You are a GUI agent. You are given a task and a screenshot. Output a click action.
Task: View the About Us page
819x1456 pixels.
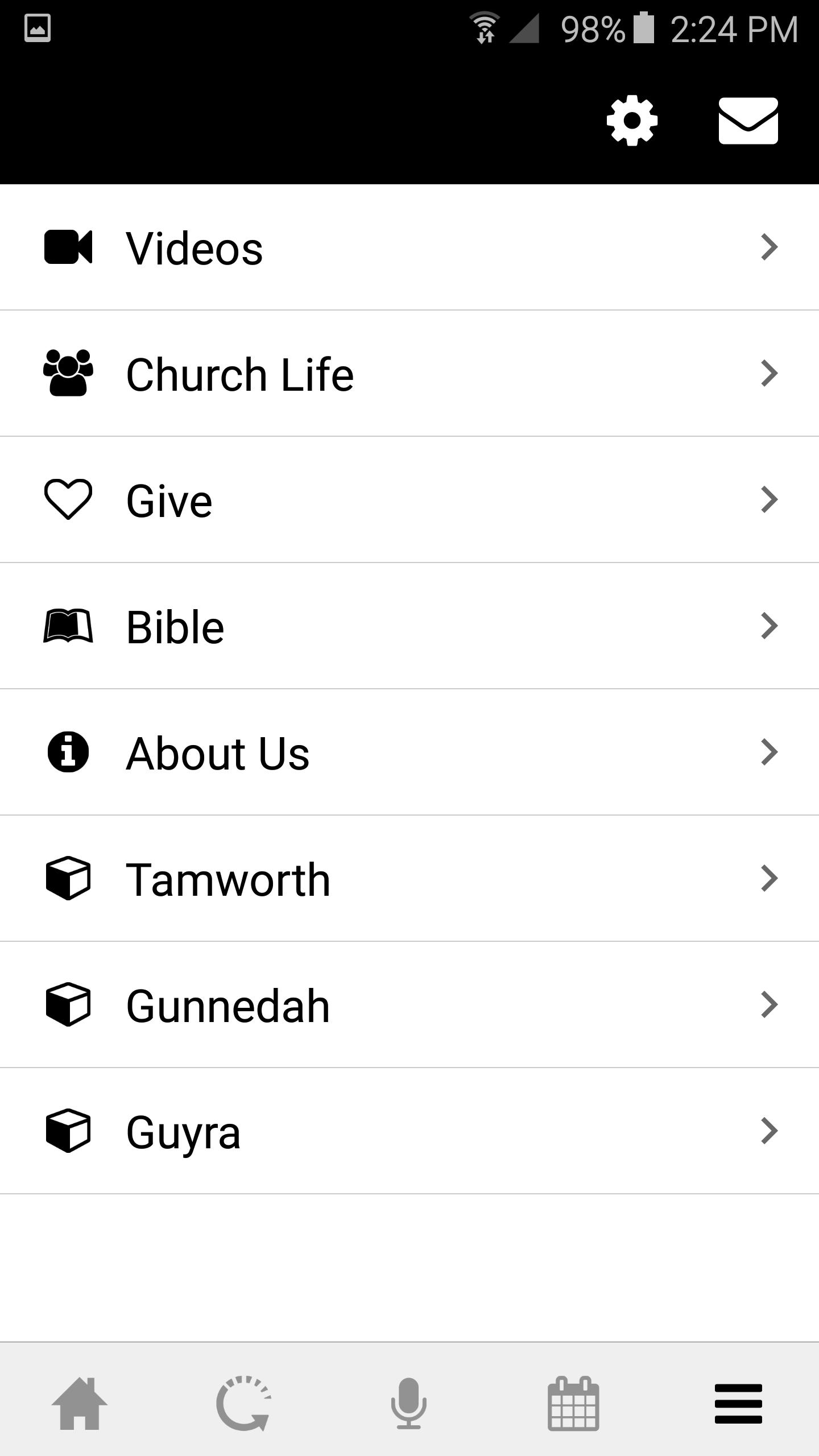pos(409,752)
